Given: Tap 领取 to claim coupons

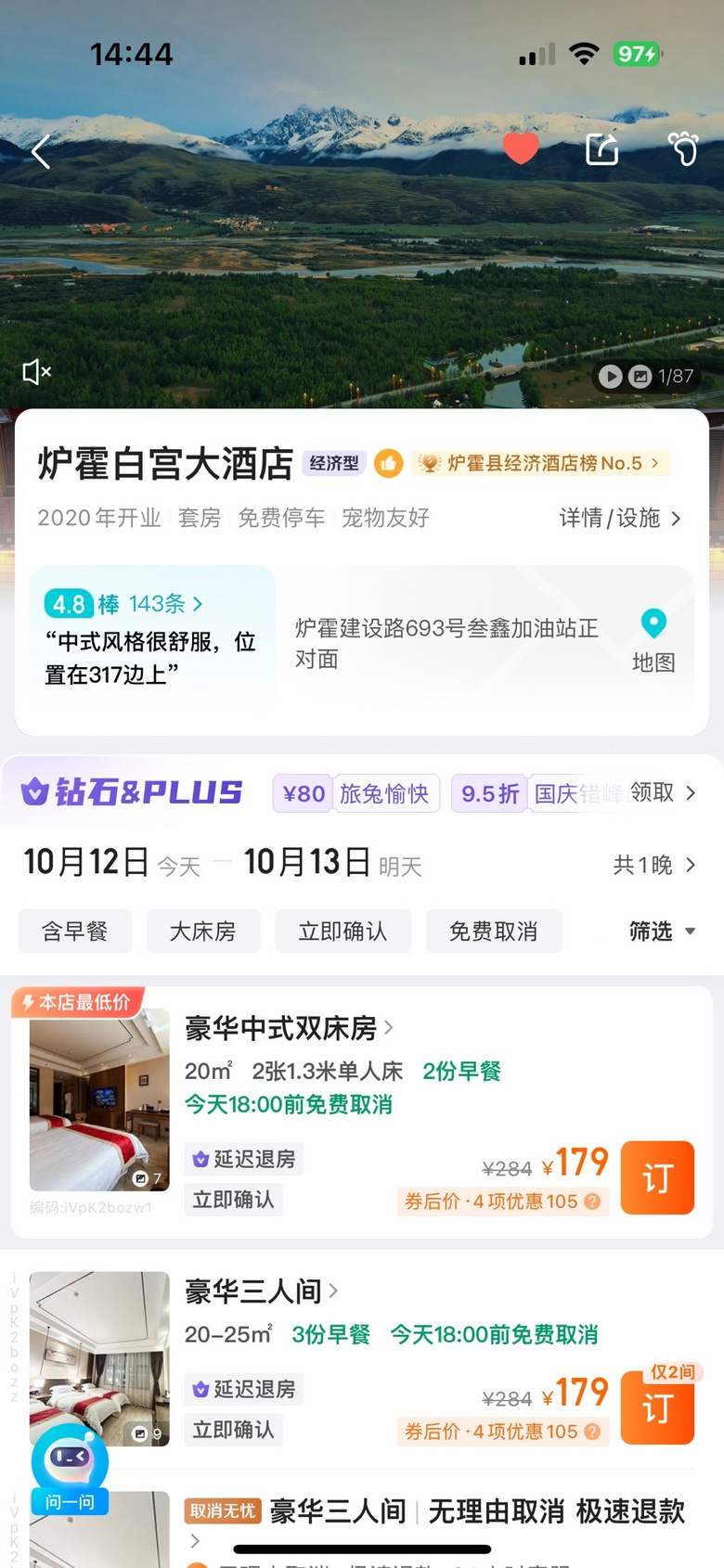Looking at the screenshot, I should point(663,792).
